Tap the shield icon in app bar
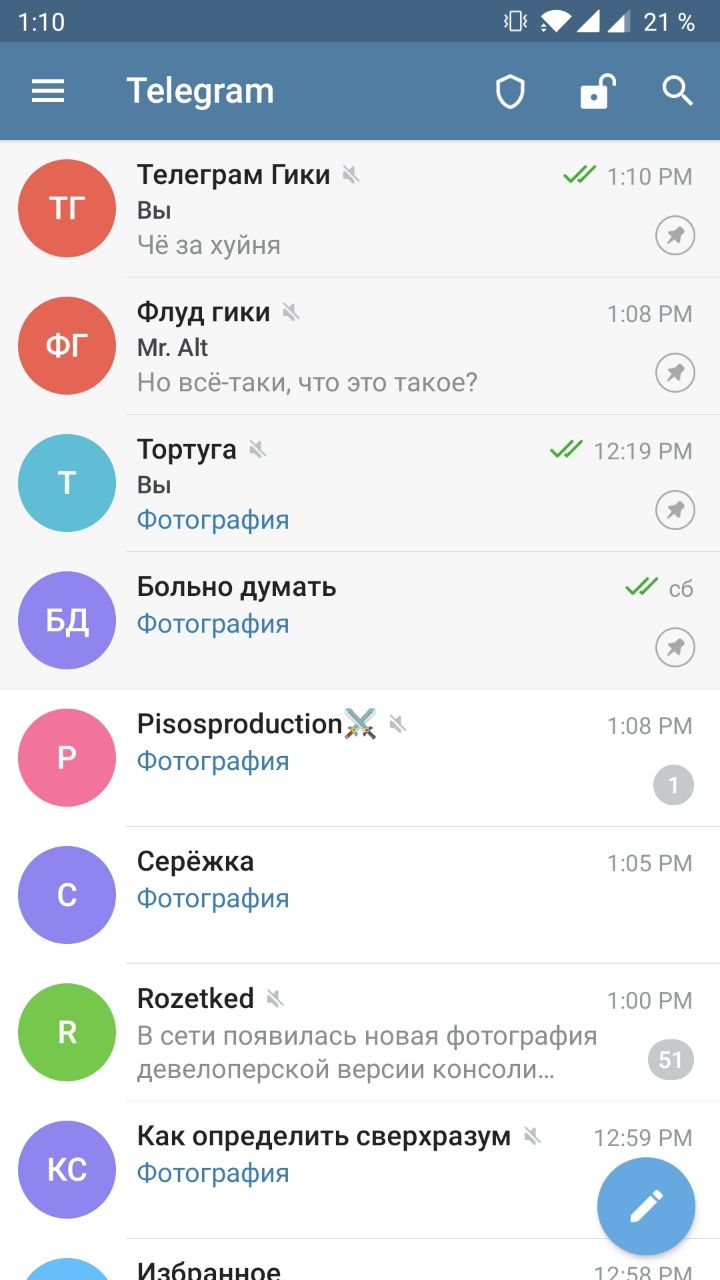 [510, 92]
